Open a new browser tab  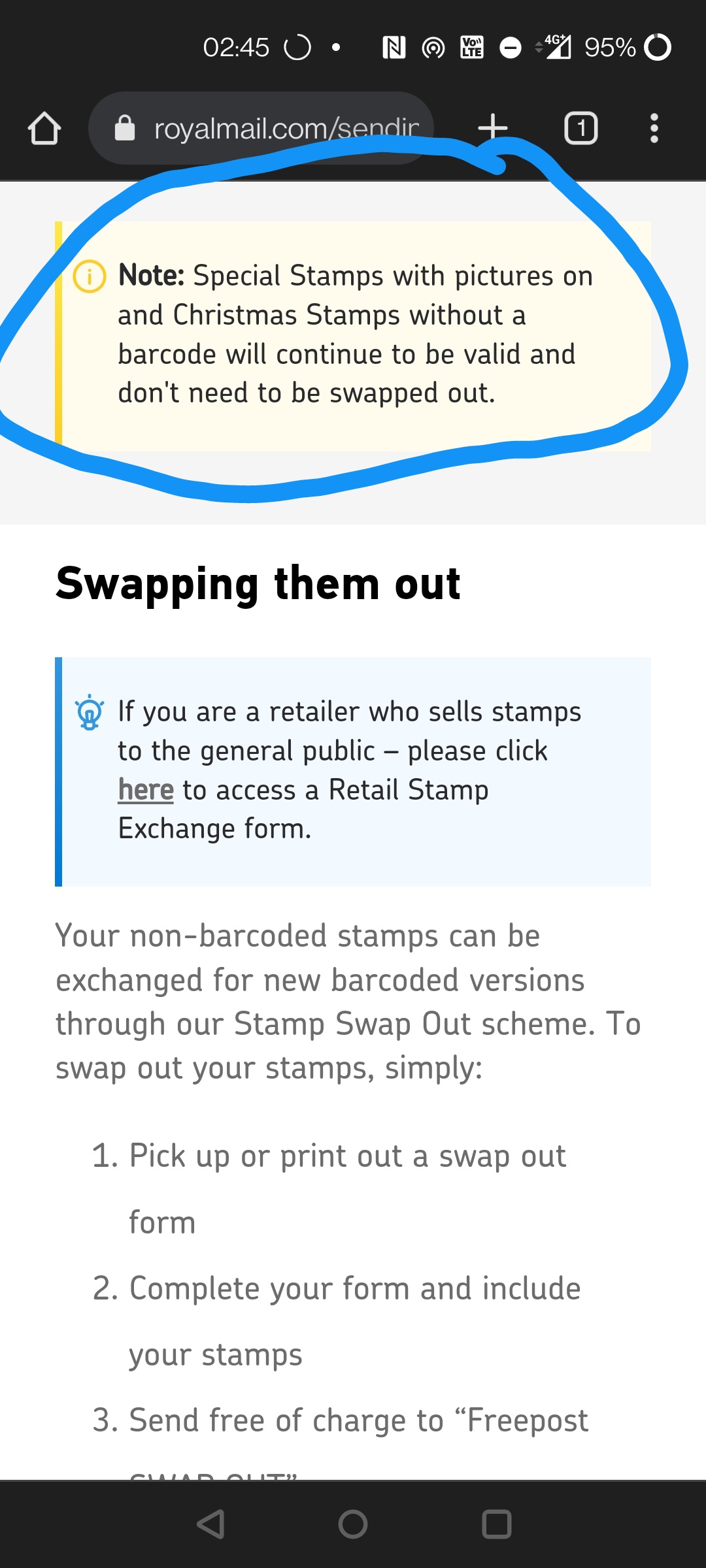[493, 127]
